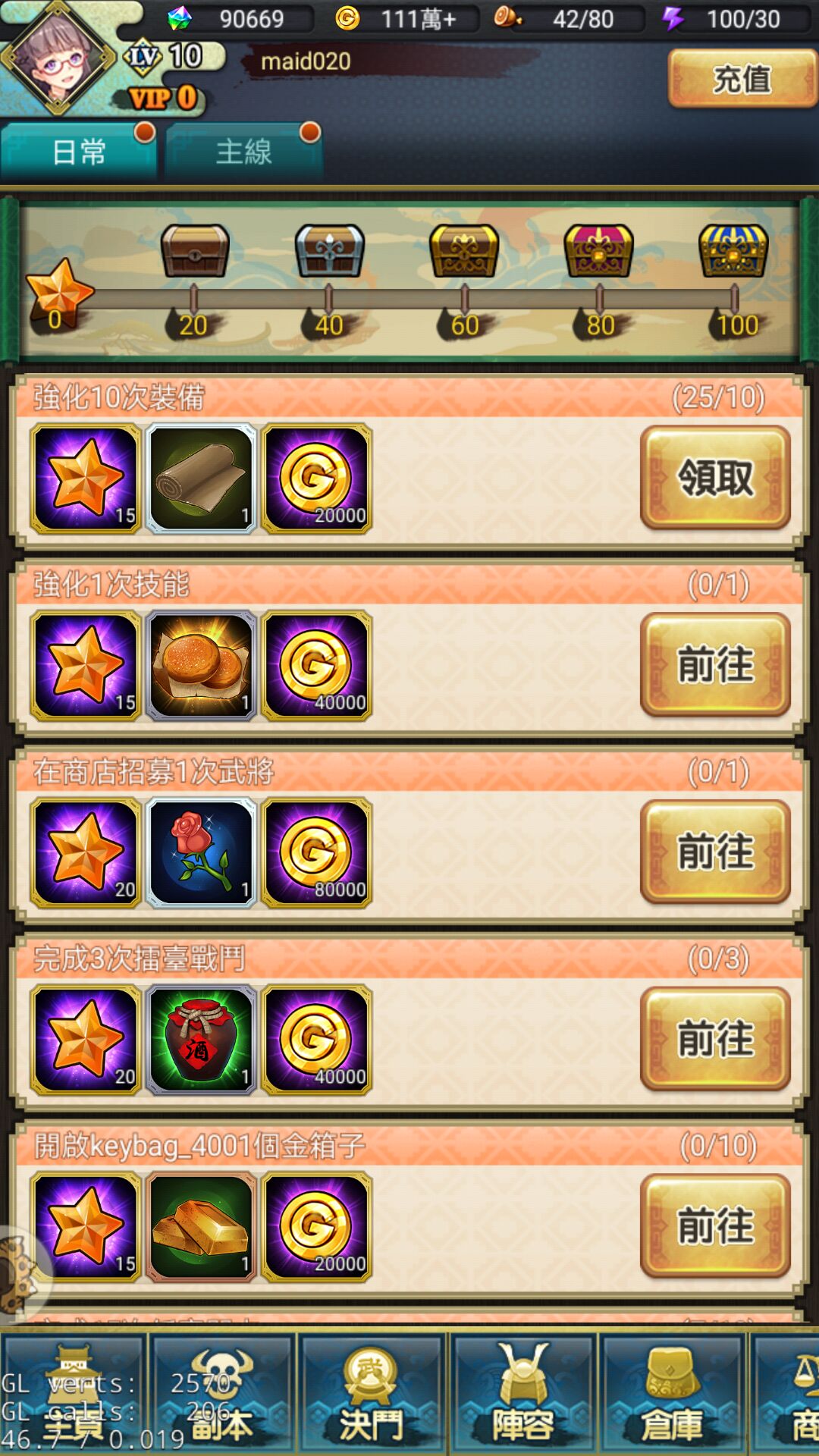The image size is (819, 1456).
Task: Tap 前往 for 完成3次擂臺戰鬥 task
Action: (715, 1039)
